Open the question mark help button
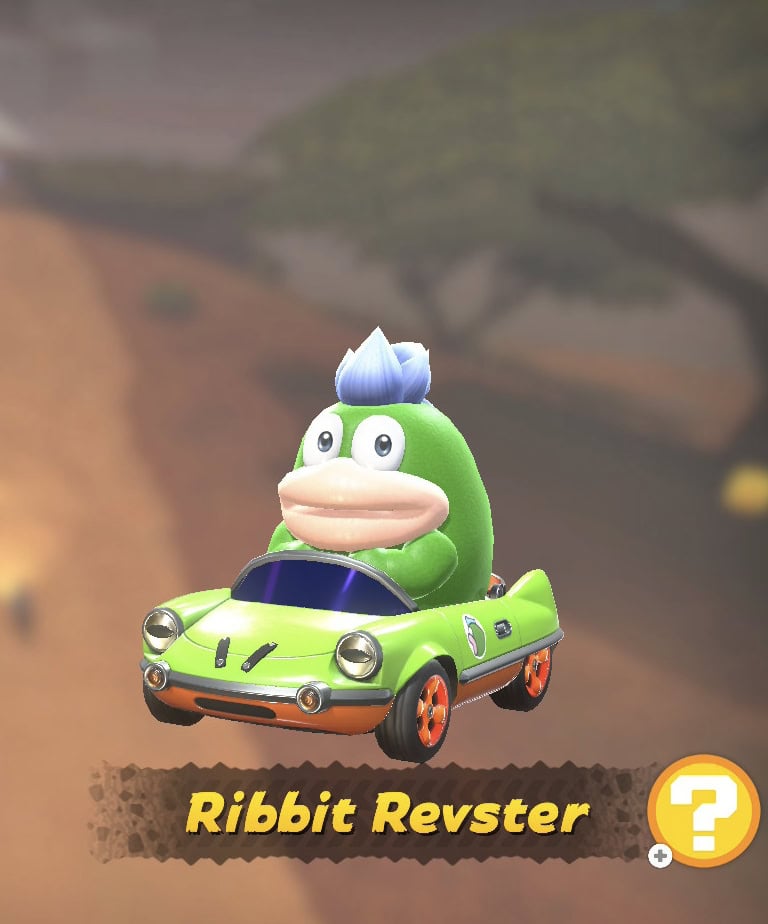This screenshot has width=768, height=924. [703, 810]
